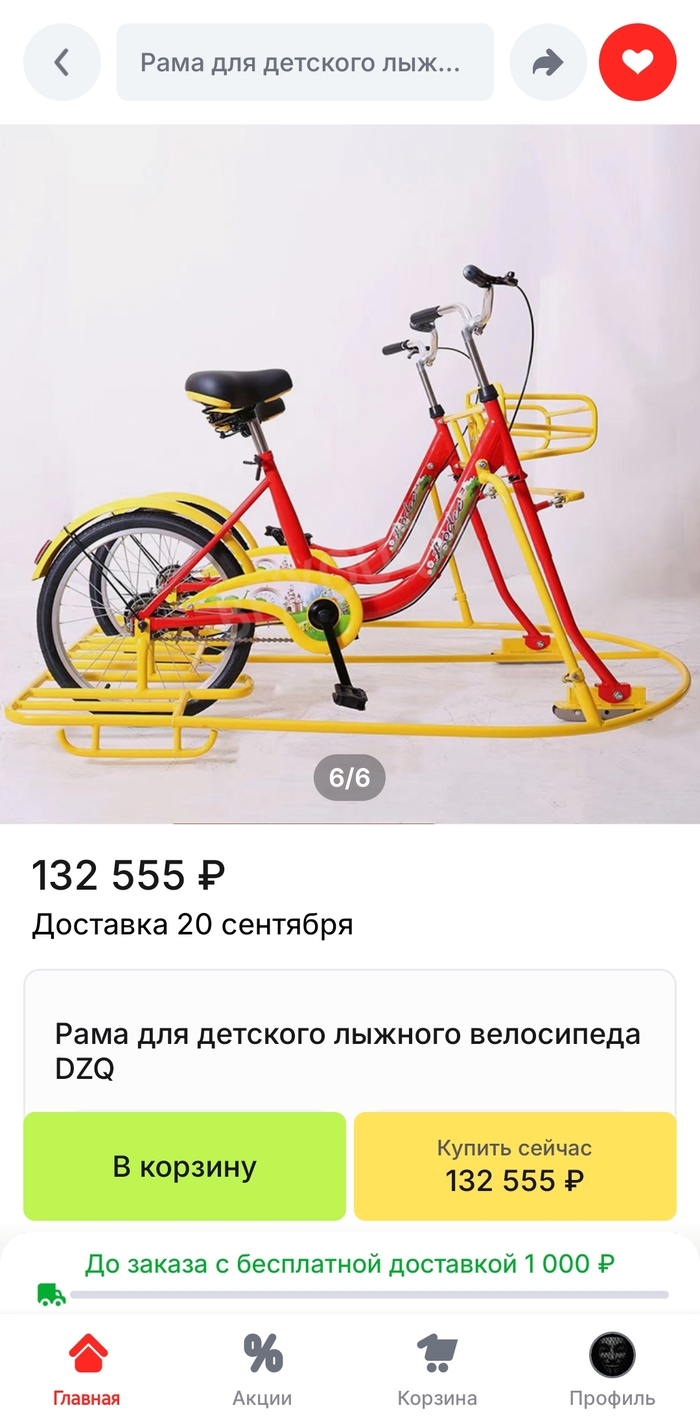Image resolution: width=700 pixels, height=1423 pixels.
Task: Go to the Корзина tab
Action: point(437,1369)
